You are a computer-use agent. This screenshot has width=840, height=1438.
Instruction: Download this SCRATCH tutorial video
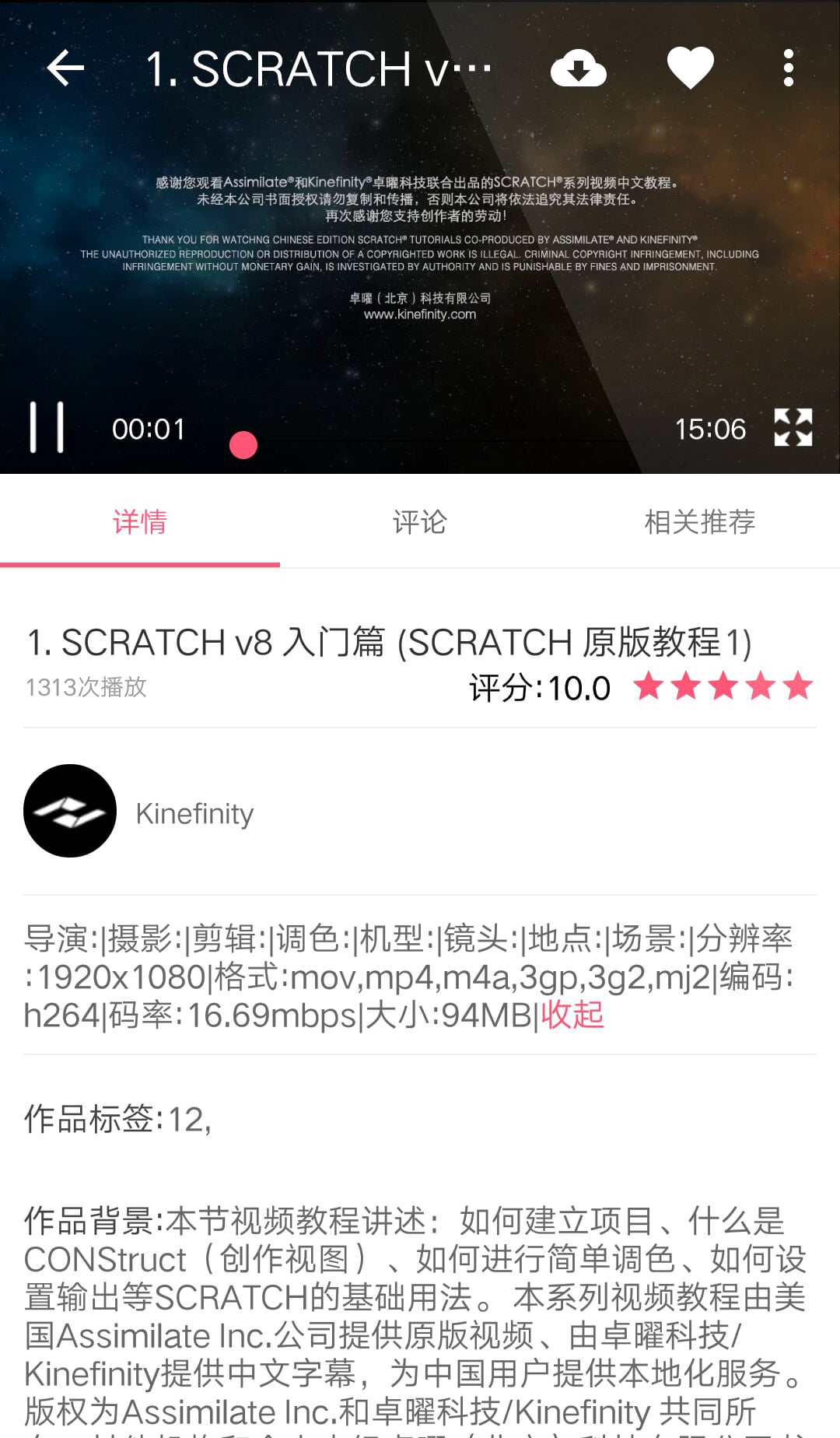tap(578, 68)
